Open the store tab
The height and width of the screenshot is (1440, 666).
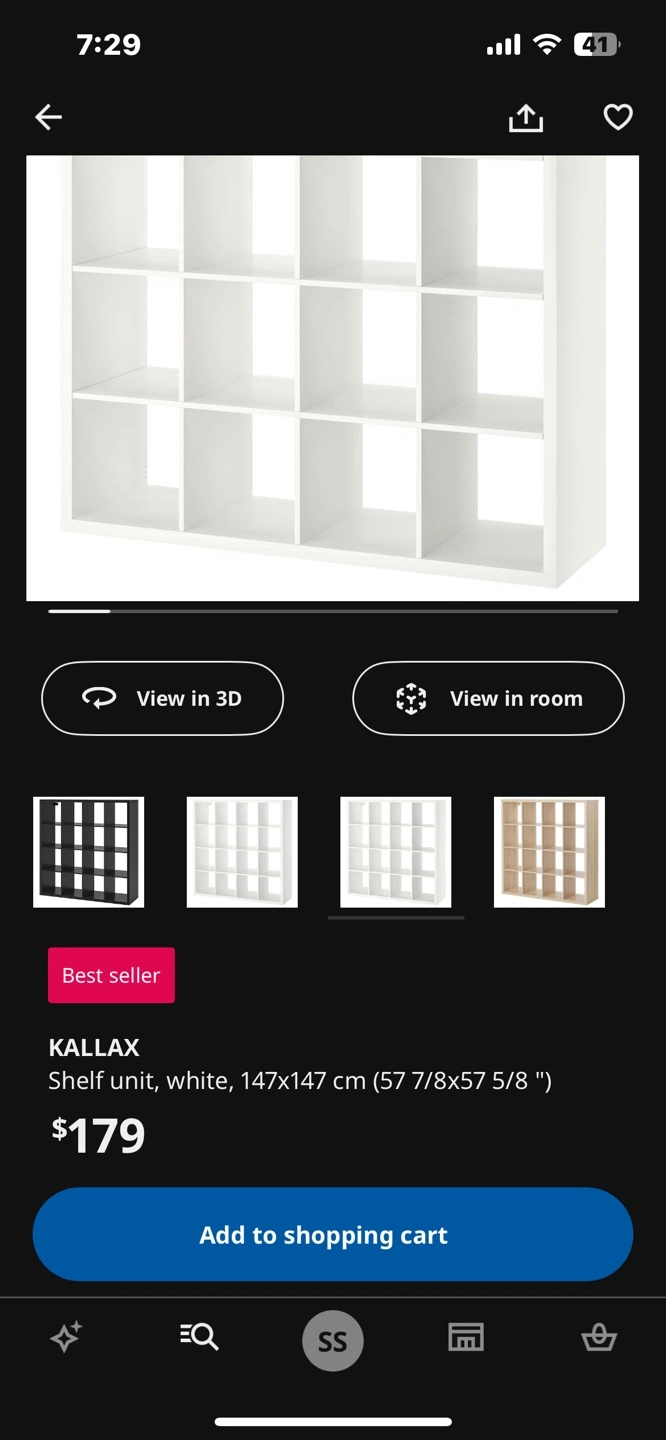click(466, 1337)
